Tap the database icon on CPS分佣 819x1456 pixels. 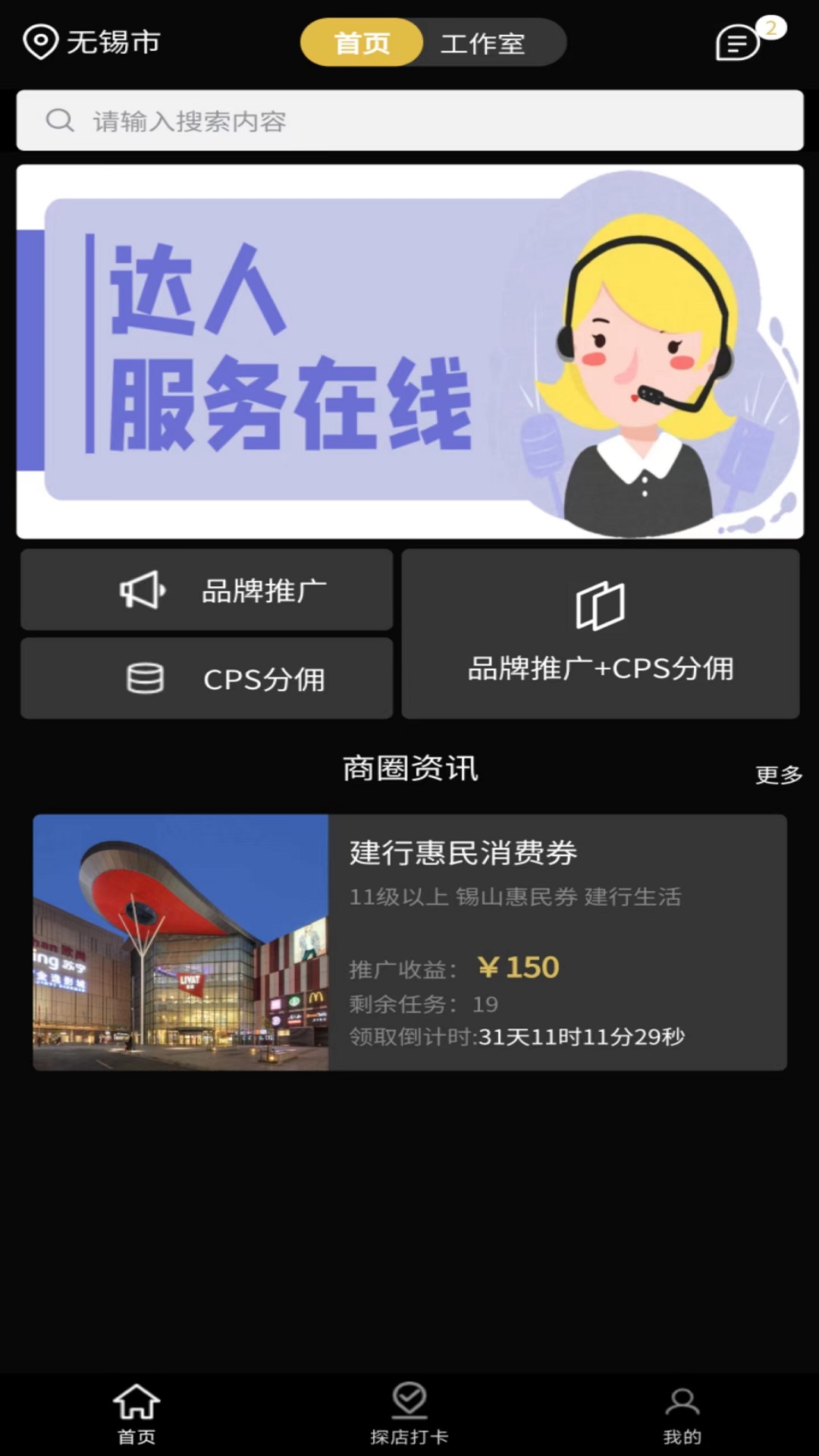(x=144, y=679)
